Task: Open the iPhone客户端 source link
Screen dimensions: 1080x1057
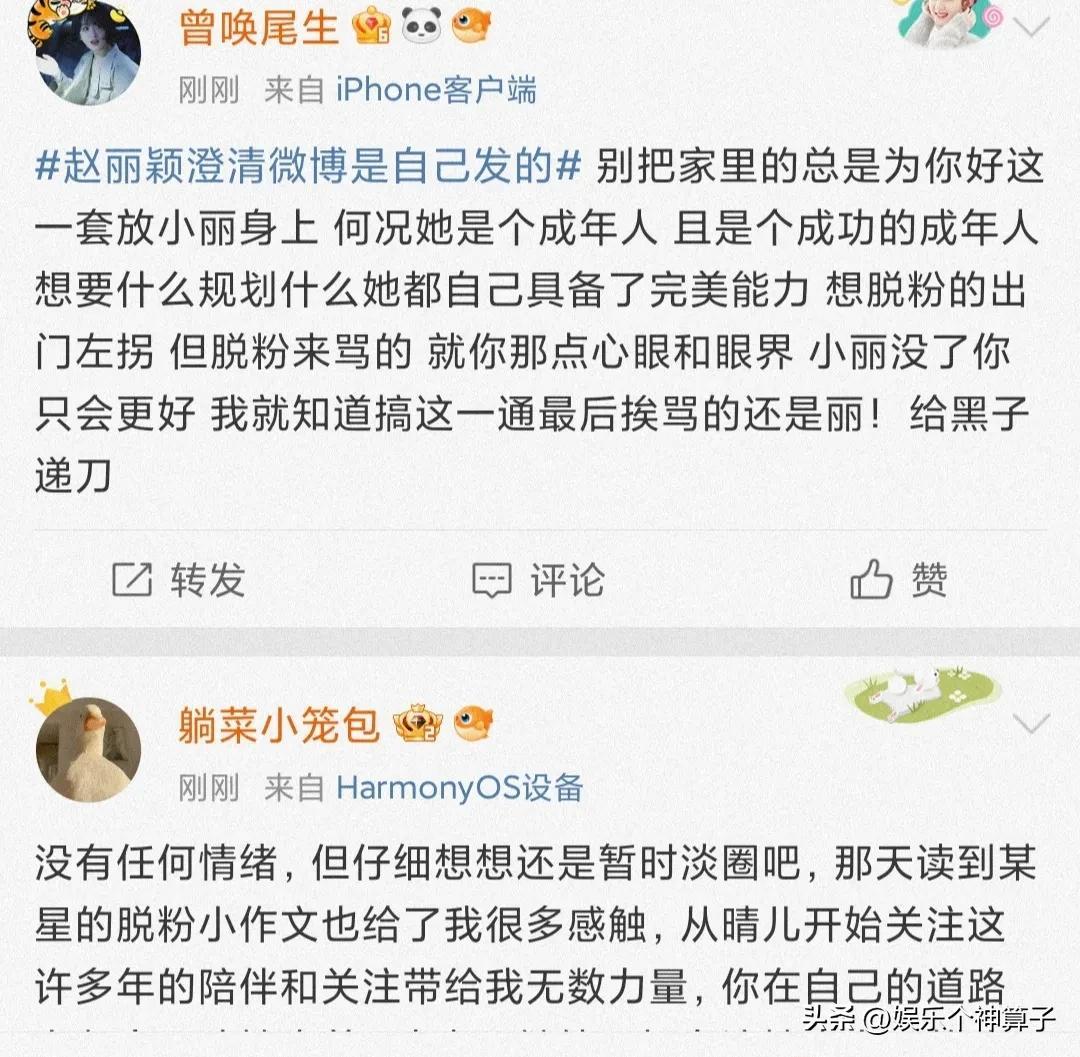Action: (x=435, y=91)
